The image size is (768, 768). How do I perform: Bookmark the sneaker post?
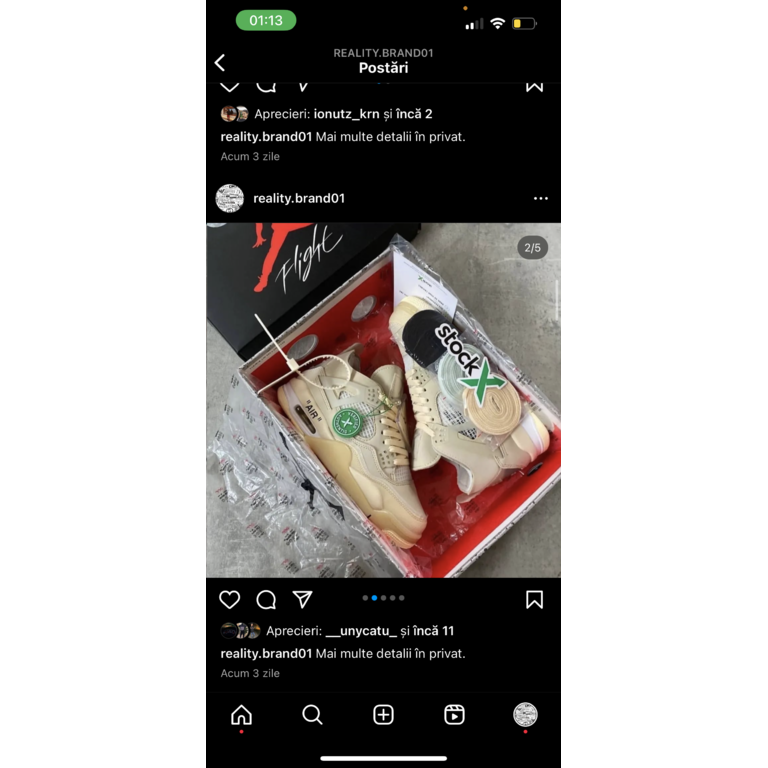(x=534, y=600)
